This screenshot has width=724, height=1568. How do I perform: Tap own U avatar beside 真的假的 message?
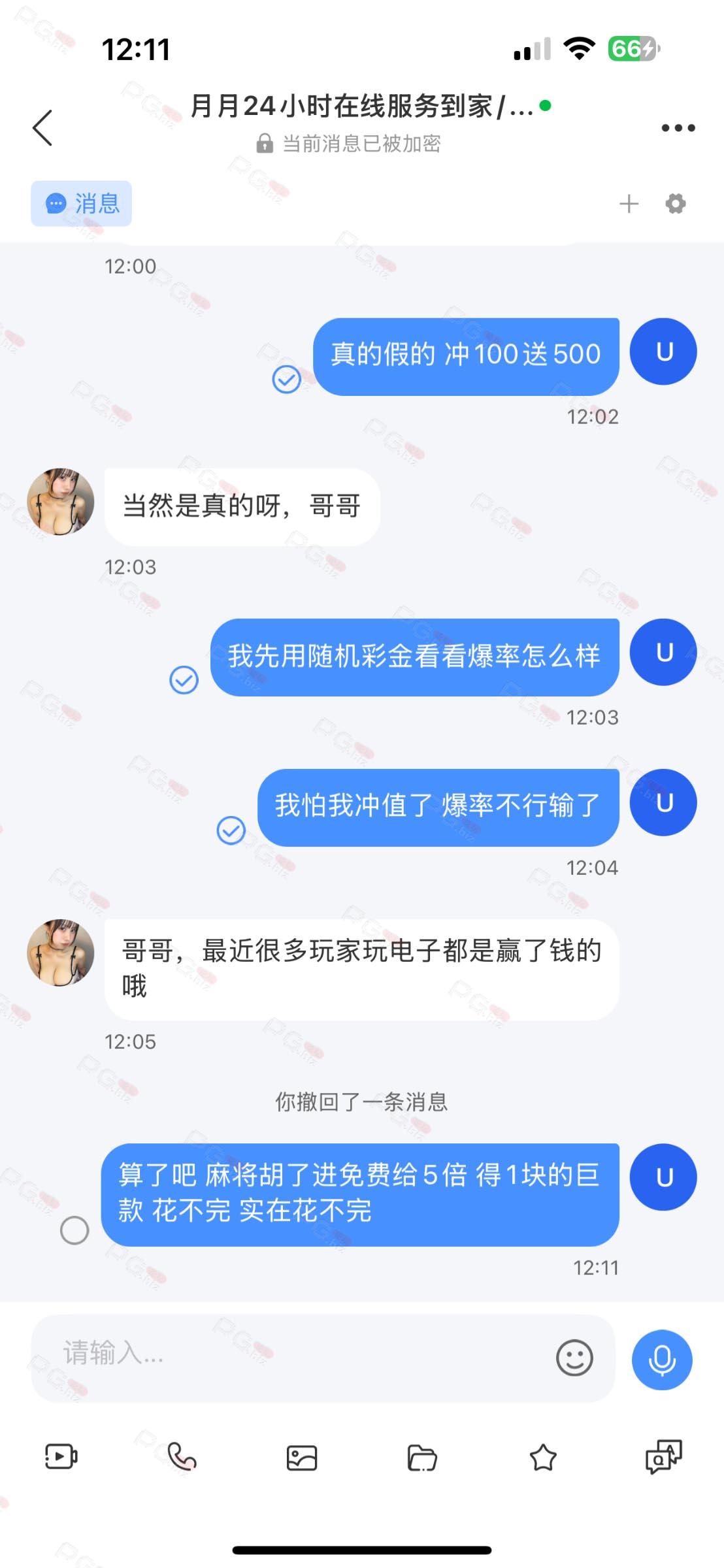tap(663, 351)
